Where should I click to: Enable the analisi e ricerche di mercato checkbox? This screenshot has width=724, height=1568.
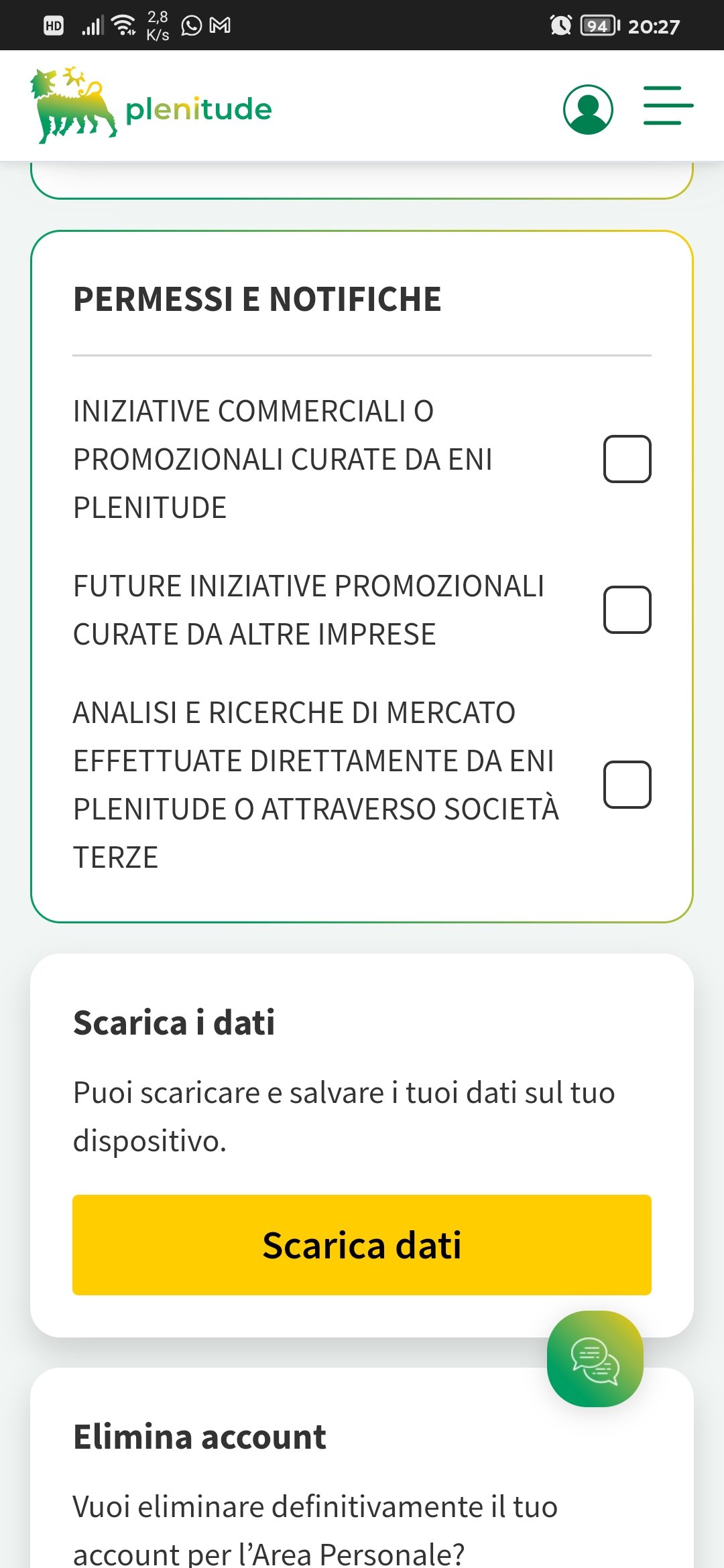(x=627, y=785)
